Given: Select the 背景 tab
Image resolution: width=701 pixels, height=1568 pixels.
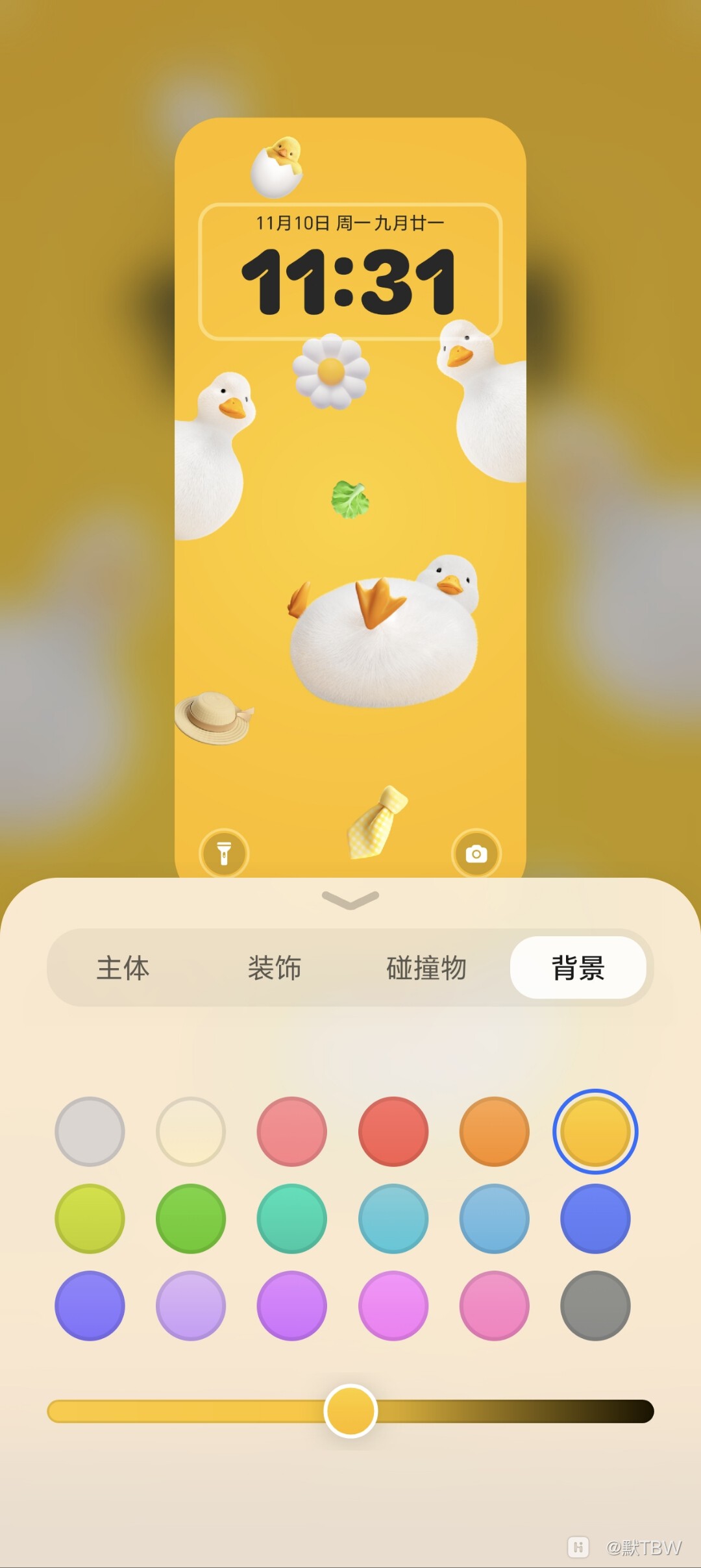Looking at the screenshot, I should tap(578, 967).
